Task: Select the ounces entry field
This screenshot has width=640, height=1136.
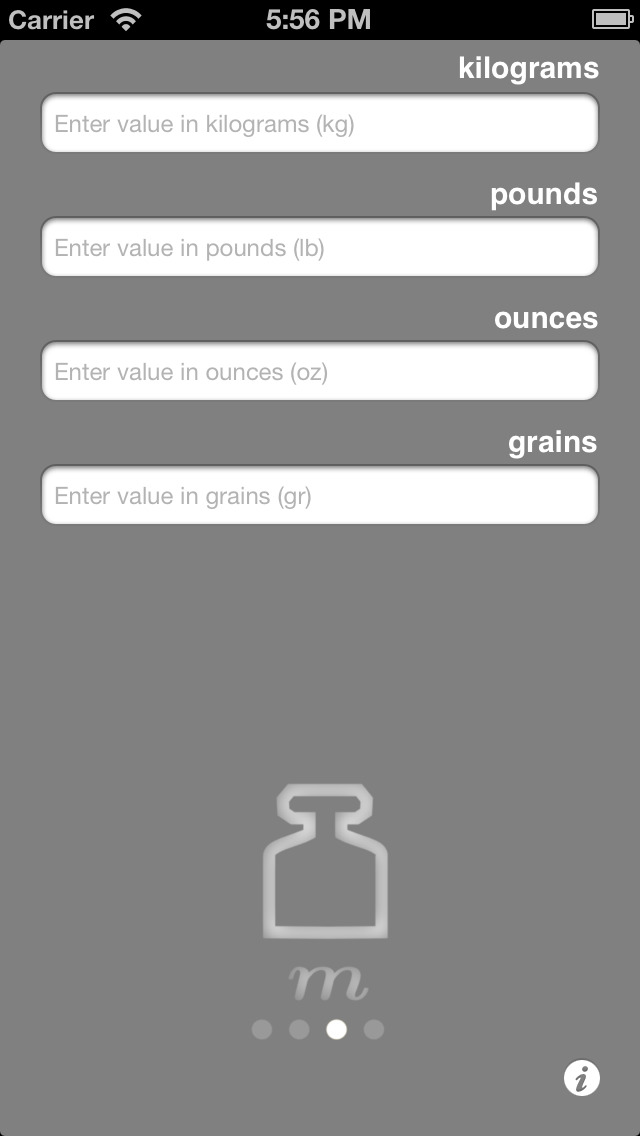Action: [x=320, y=371]
